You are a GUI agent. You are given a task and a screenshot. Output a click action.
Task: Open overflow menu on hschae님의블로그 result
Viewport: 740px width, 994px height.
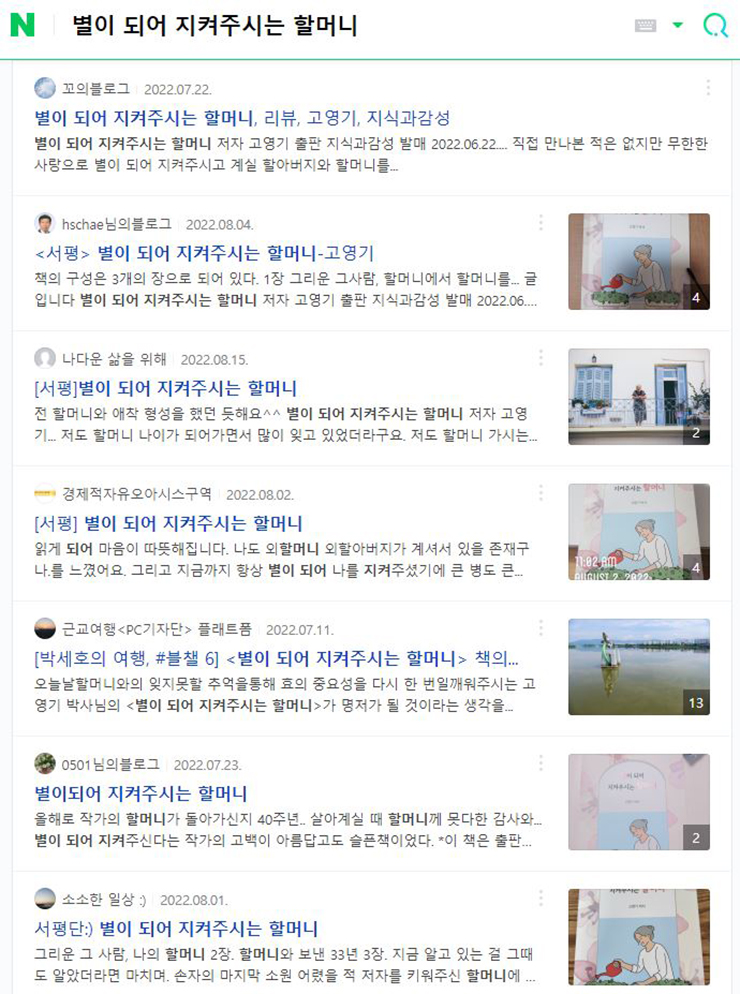[x=541, y=223]
